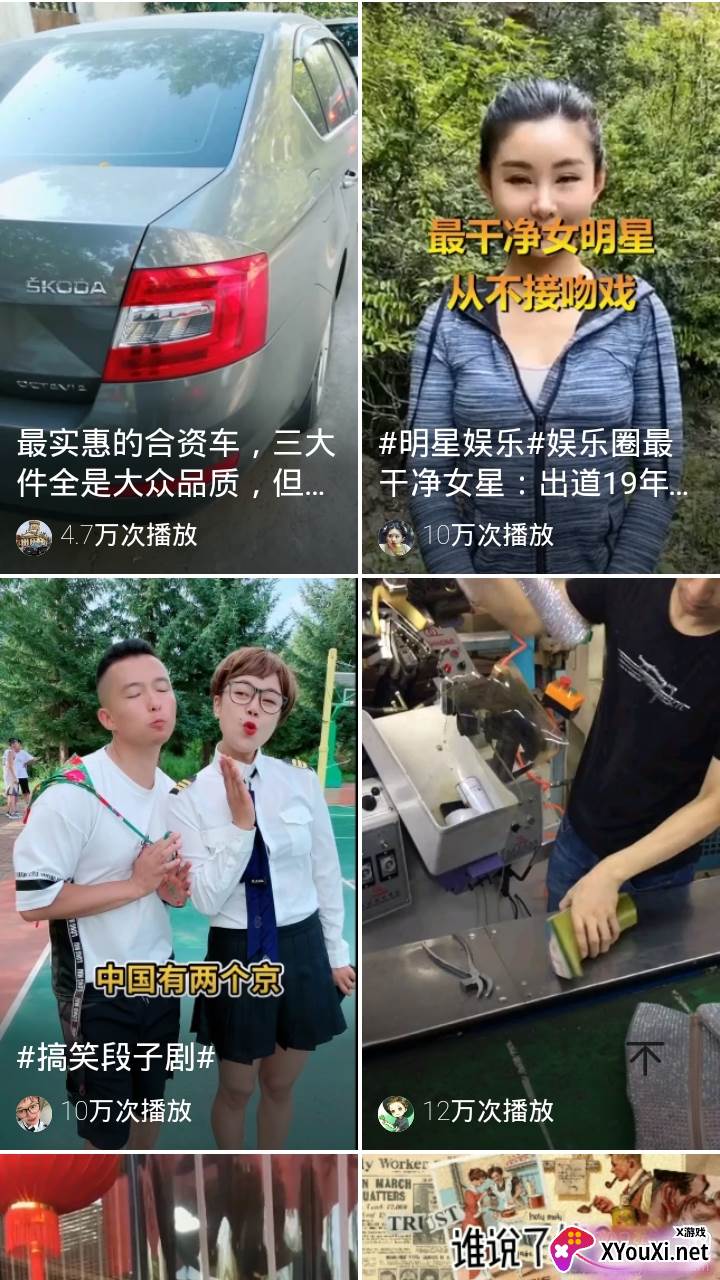View uploader avatar on the 12万次播放 video
Screen dimensions: 720x1280
click(395, 1112)
